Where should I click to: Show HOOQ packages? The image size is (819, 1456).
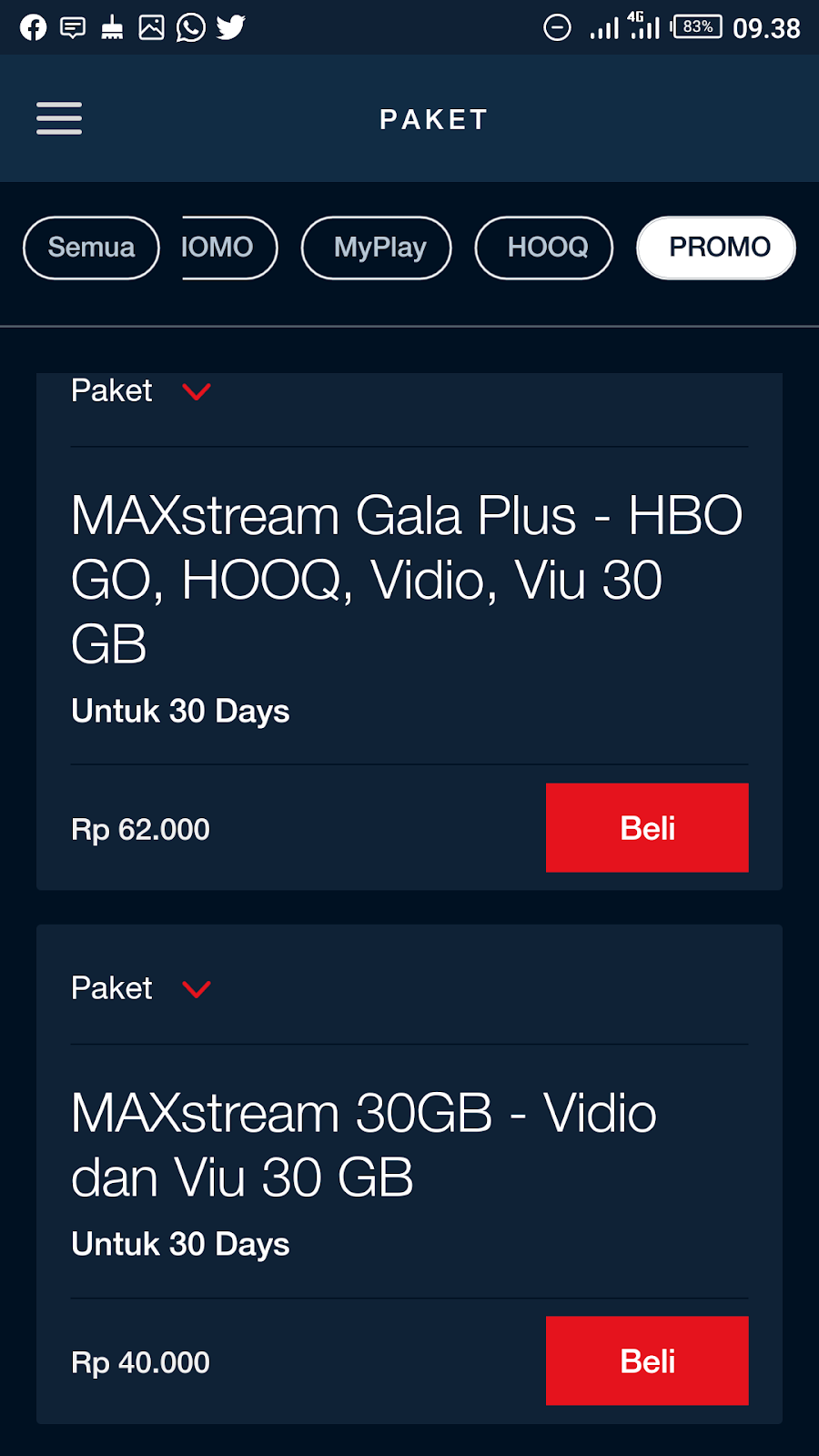point(544,248)
